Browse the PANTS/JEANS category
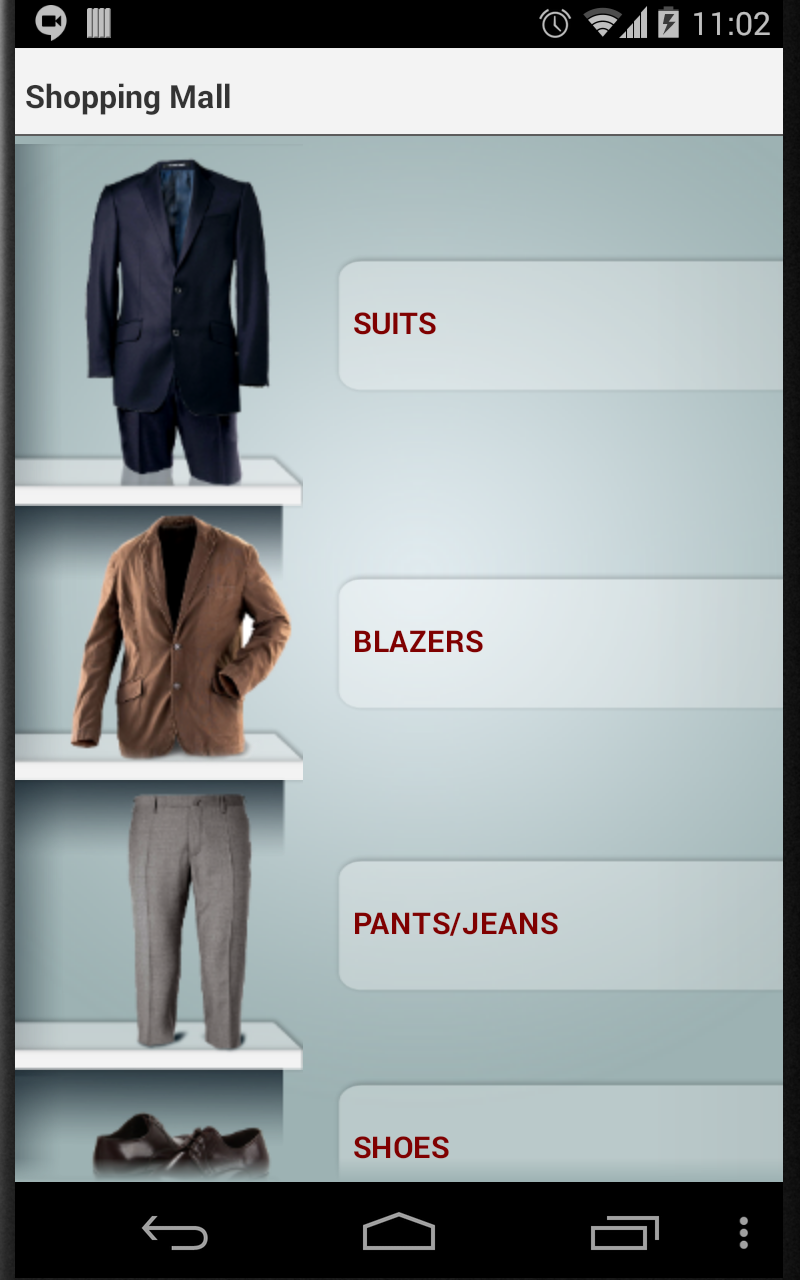This screenshot has height=1280, width=800. 560,925
